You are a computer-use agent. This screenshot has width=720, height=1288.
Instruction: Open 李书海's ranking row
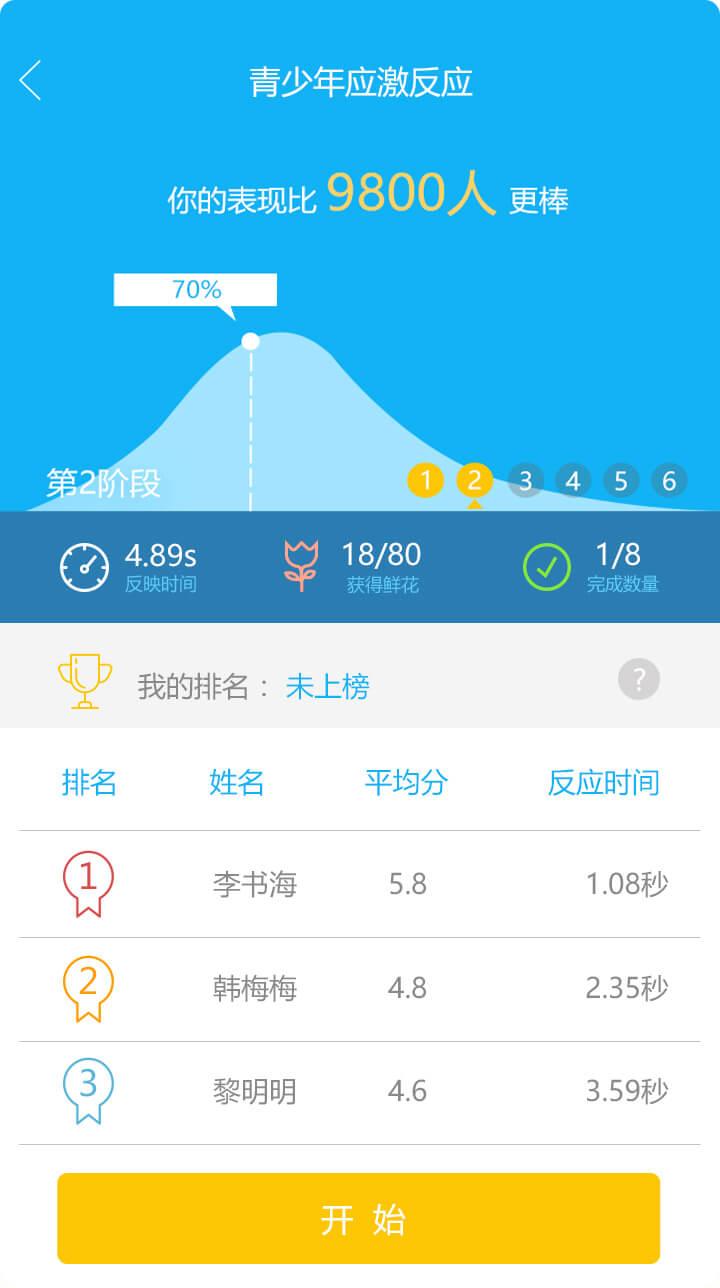pos(359,884)
